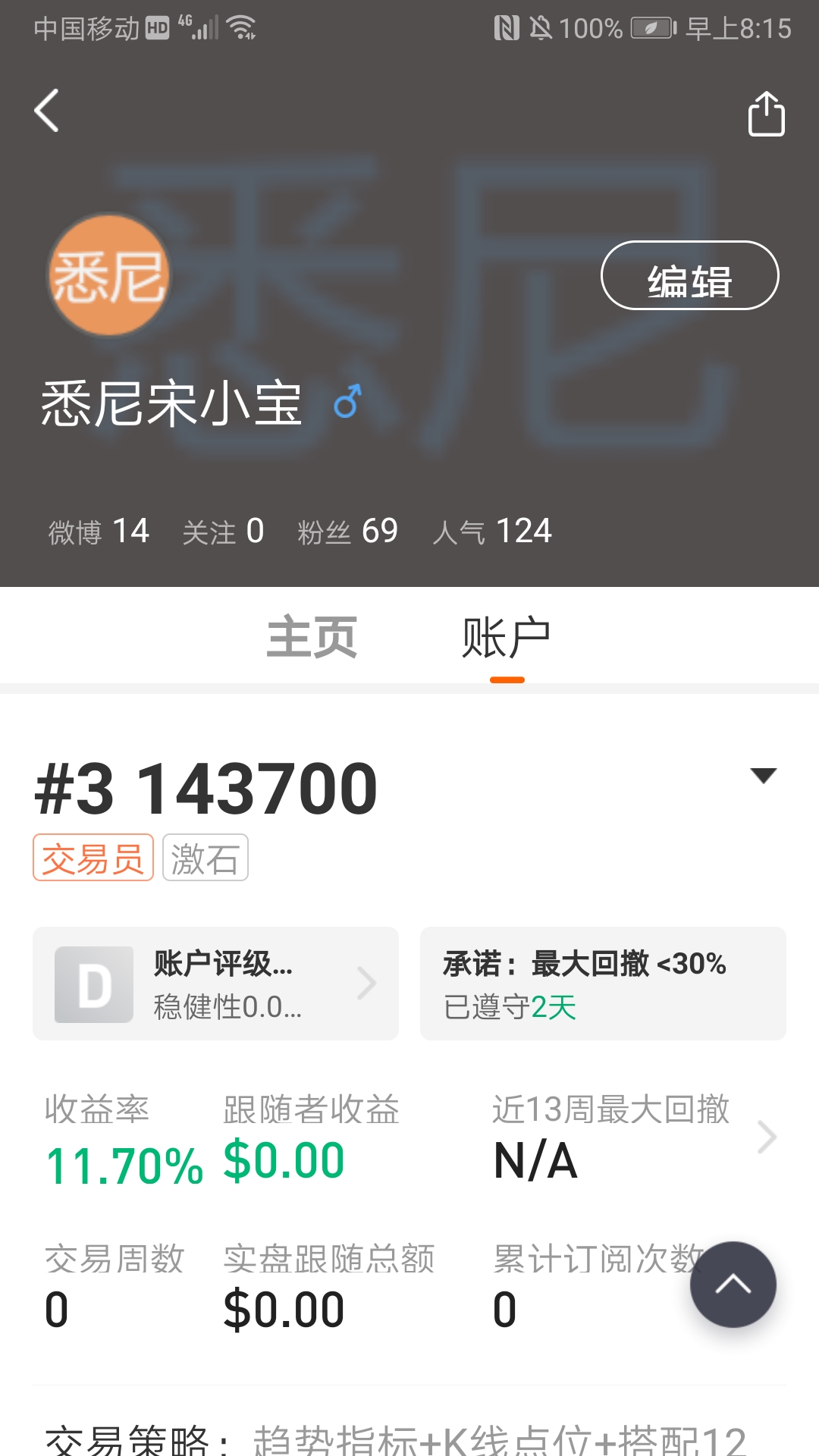Viewport: 819px width, 1456px height.
Task: Open the 账户评级 rating card
Action: [x=215, y=984]
